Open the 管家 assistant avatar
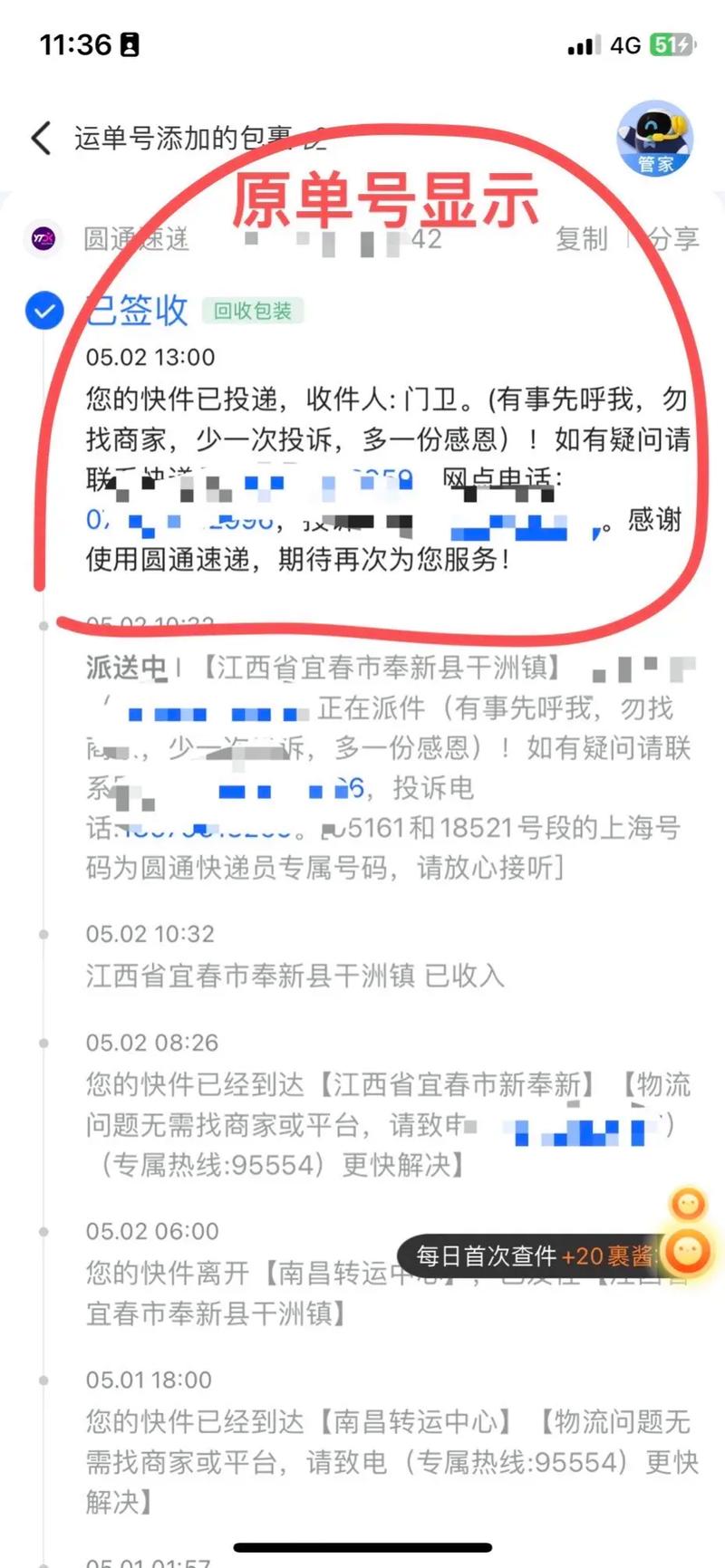Viewport: 725px width, 1568px height. tap(654, 139)
